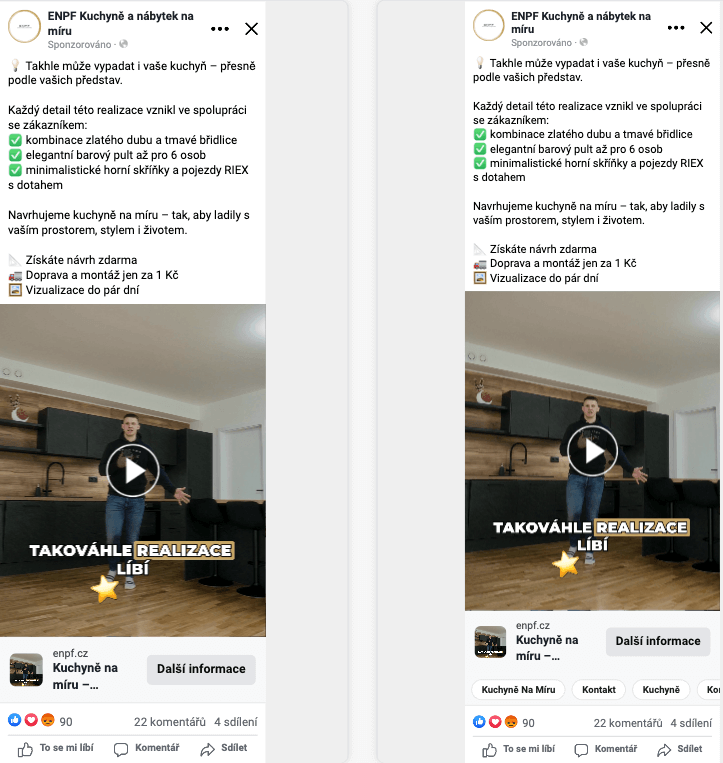Play the video in the ad with chips
Screen dimensions: 723x763
click(594, 451)
